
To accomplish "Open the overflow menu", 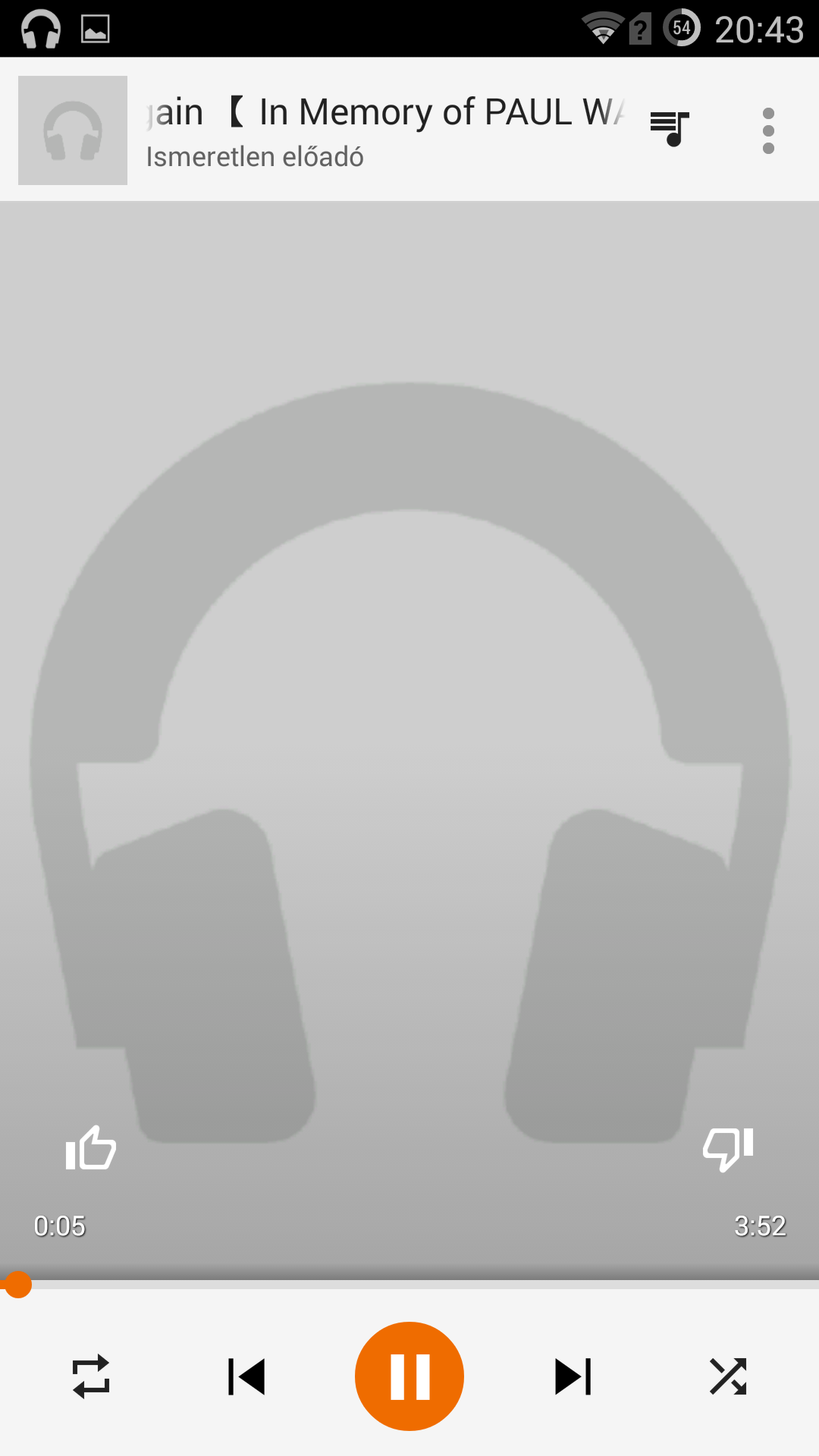I will 768,130.
